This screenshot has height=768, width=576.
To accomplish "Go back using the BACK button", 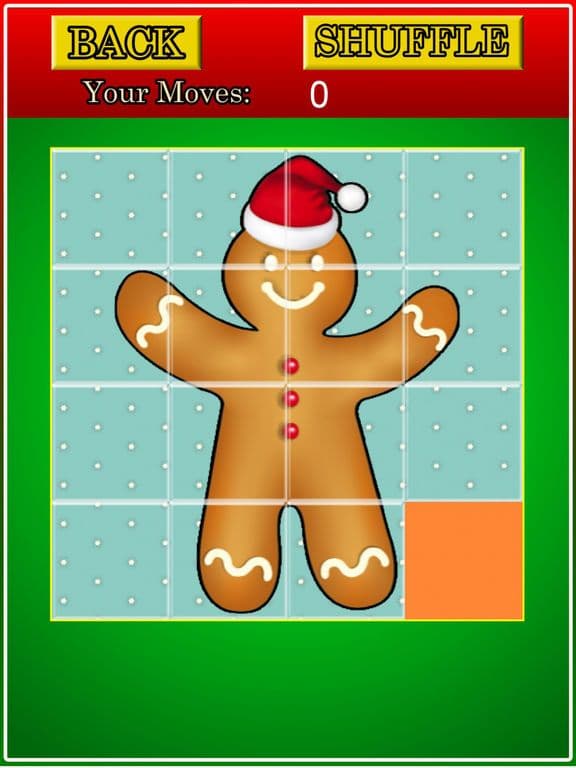I will [126, 43].
